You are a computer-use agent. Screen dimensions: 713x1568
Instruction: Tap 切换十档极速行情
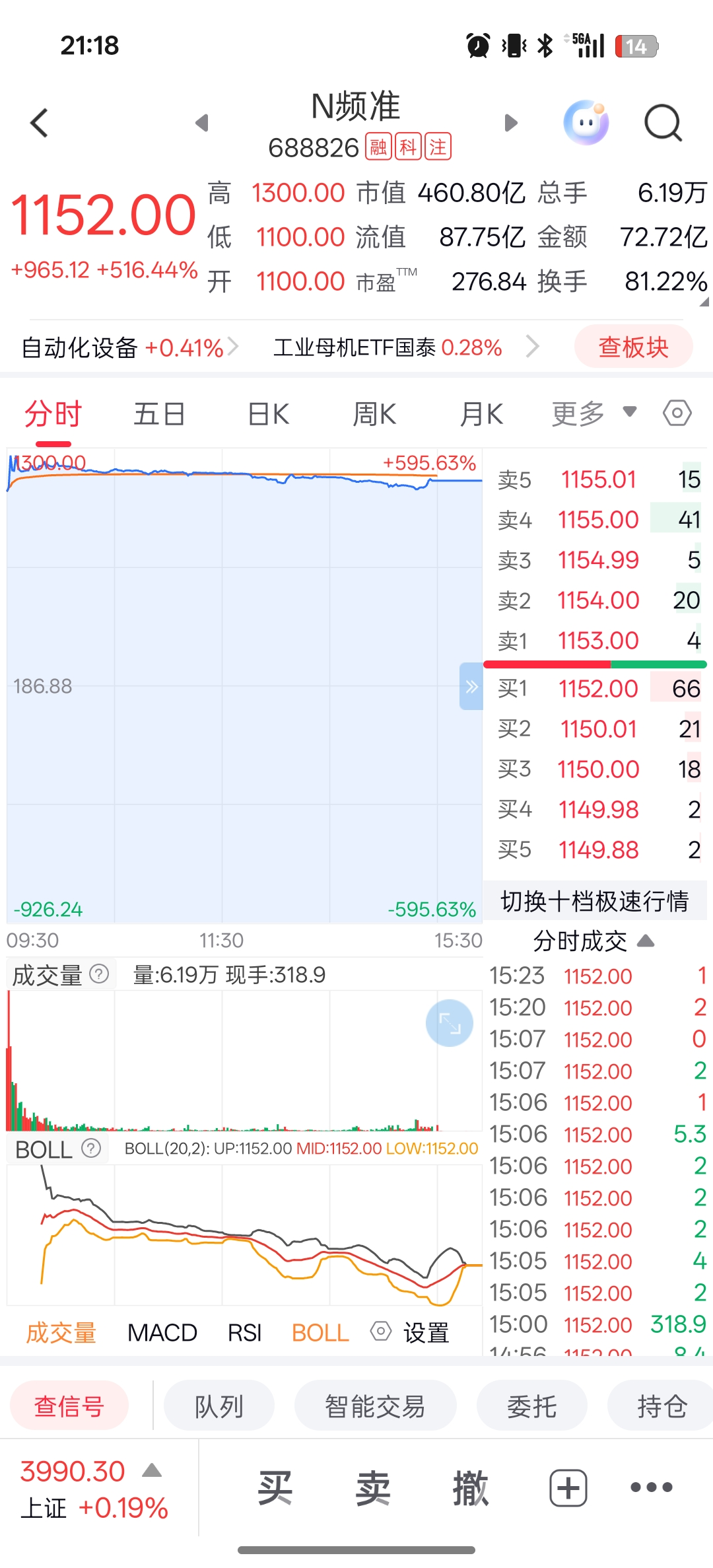click(x=595, y=901)
